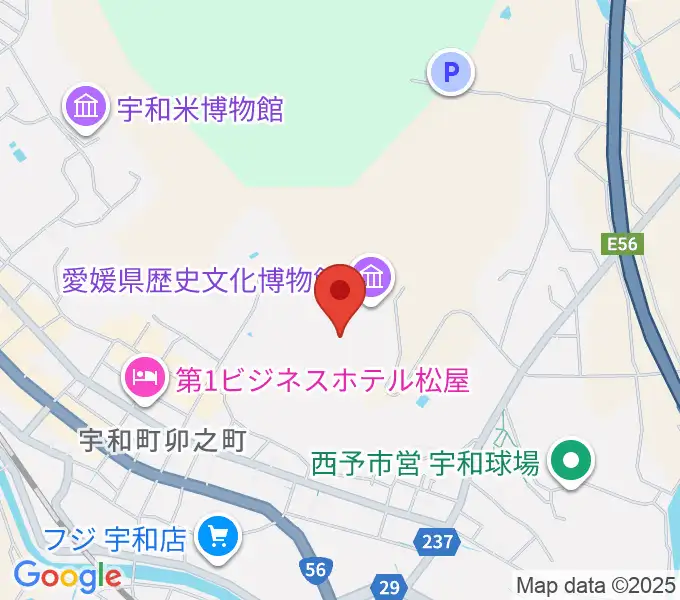The image size is (680, 600).
Task: Open the 西予市営 宇和球場 stadium marker
Action: coord(573,462)
